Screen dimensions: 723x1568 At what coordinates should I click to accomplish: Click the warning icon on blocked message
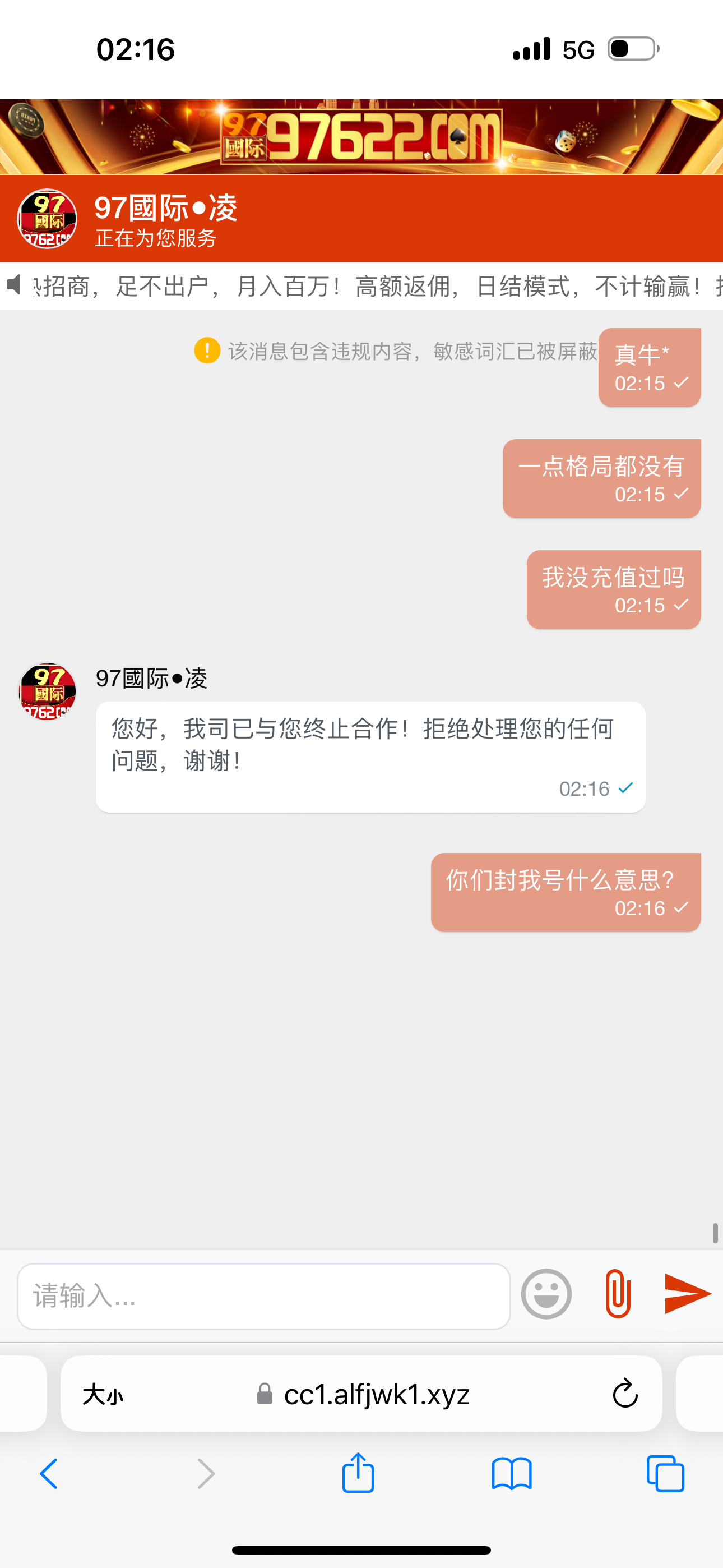pos(207,352)
